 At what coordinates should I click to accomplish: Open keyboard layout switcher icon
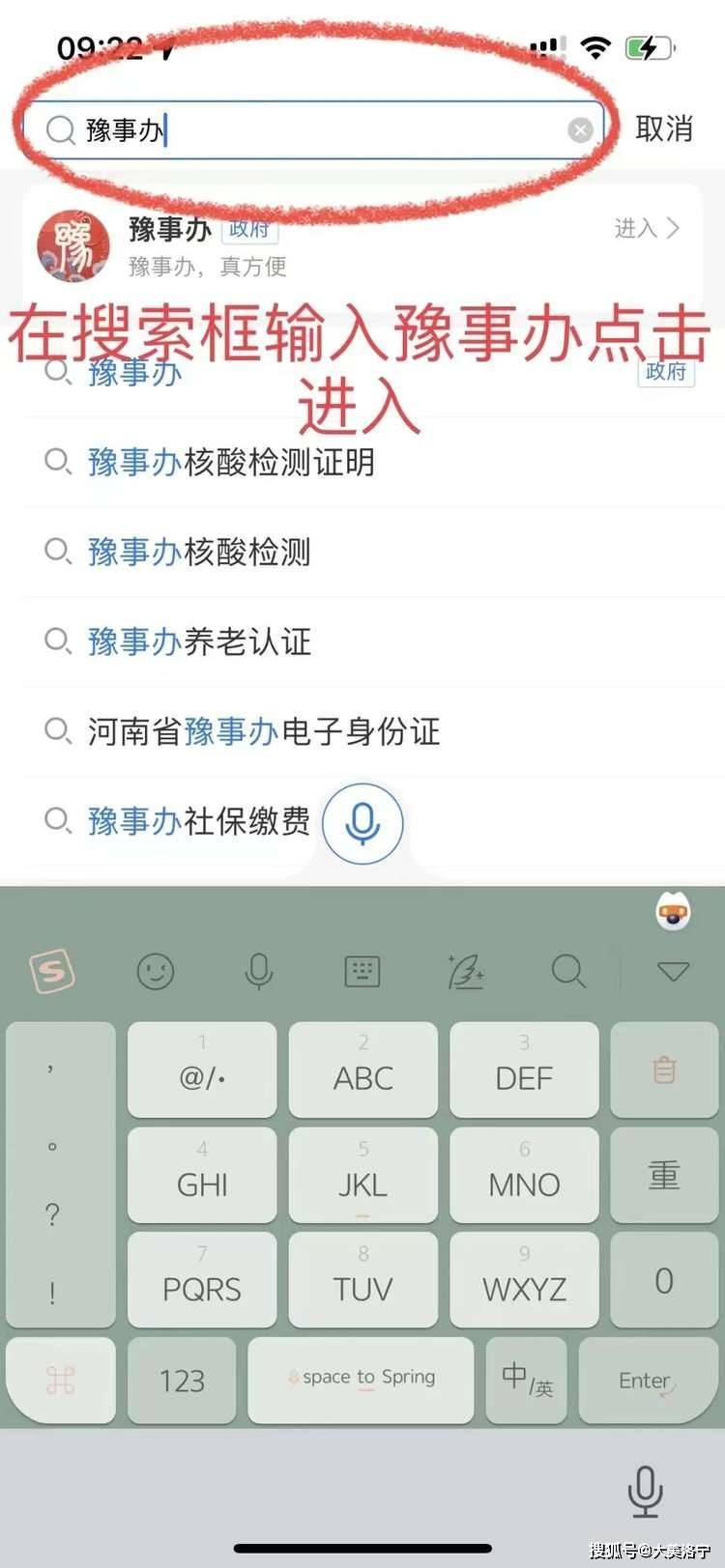(362, 971)
